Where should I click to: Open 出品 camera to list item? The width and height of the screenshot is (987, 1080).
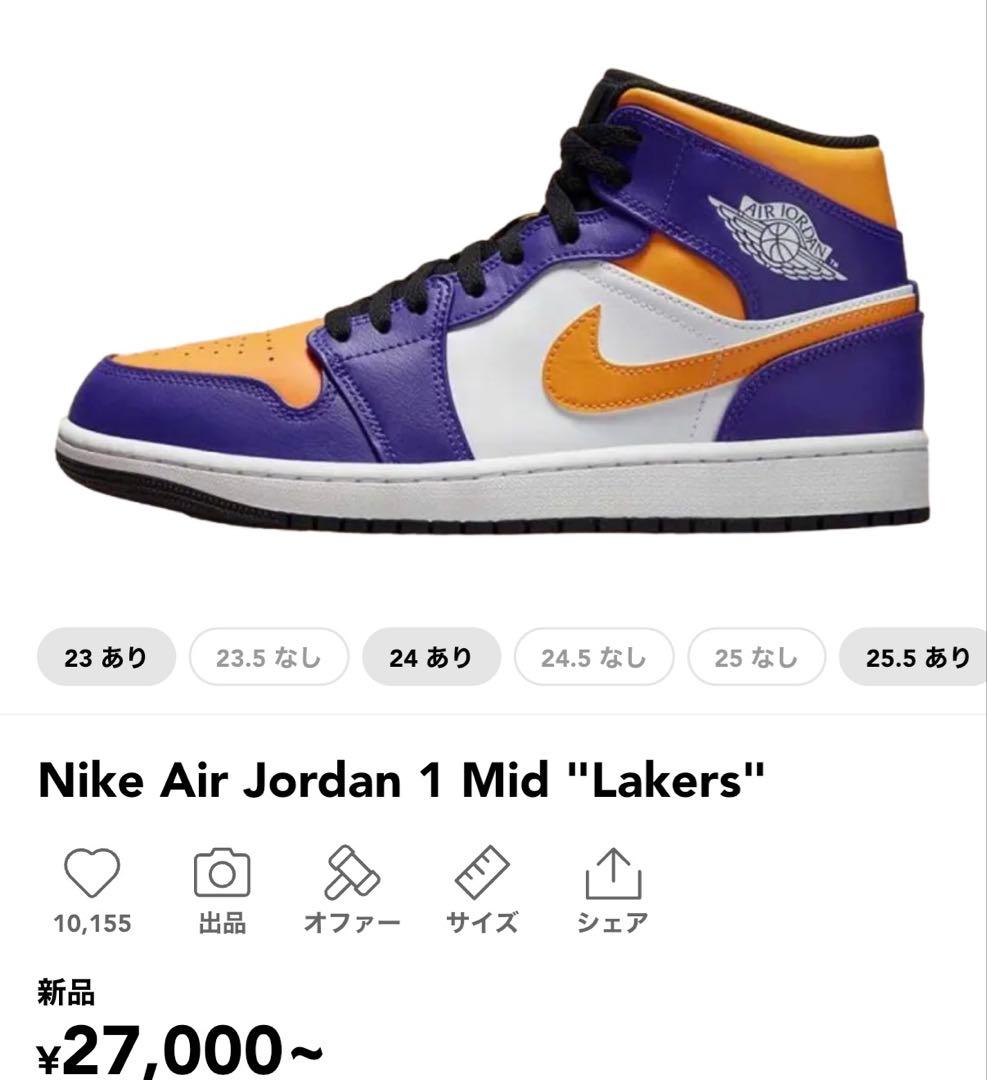tap(222, 874)
